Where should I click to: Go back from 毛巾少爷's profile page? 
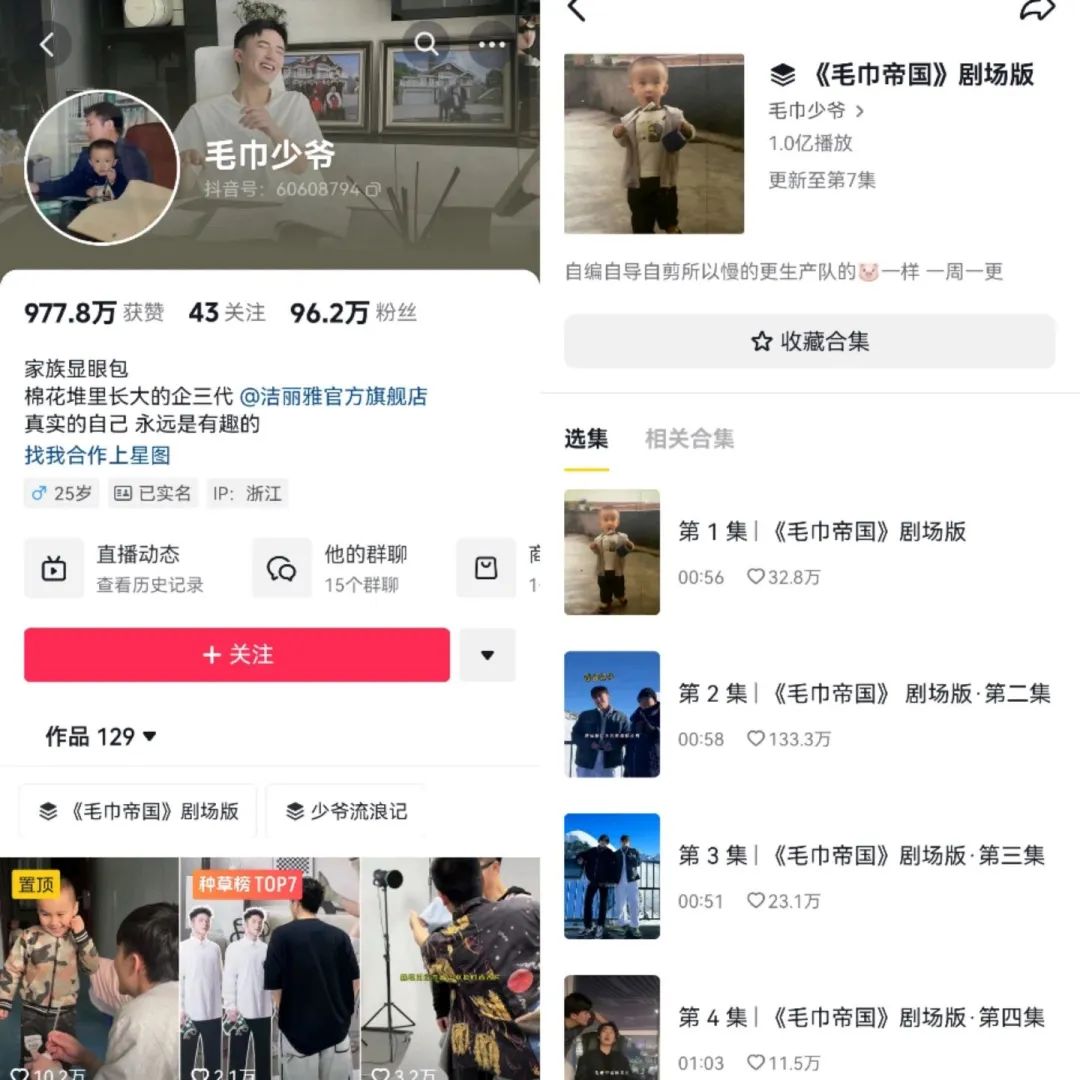47,44
